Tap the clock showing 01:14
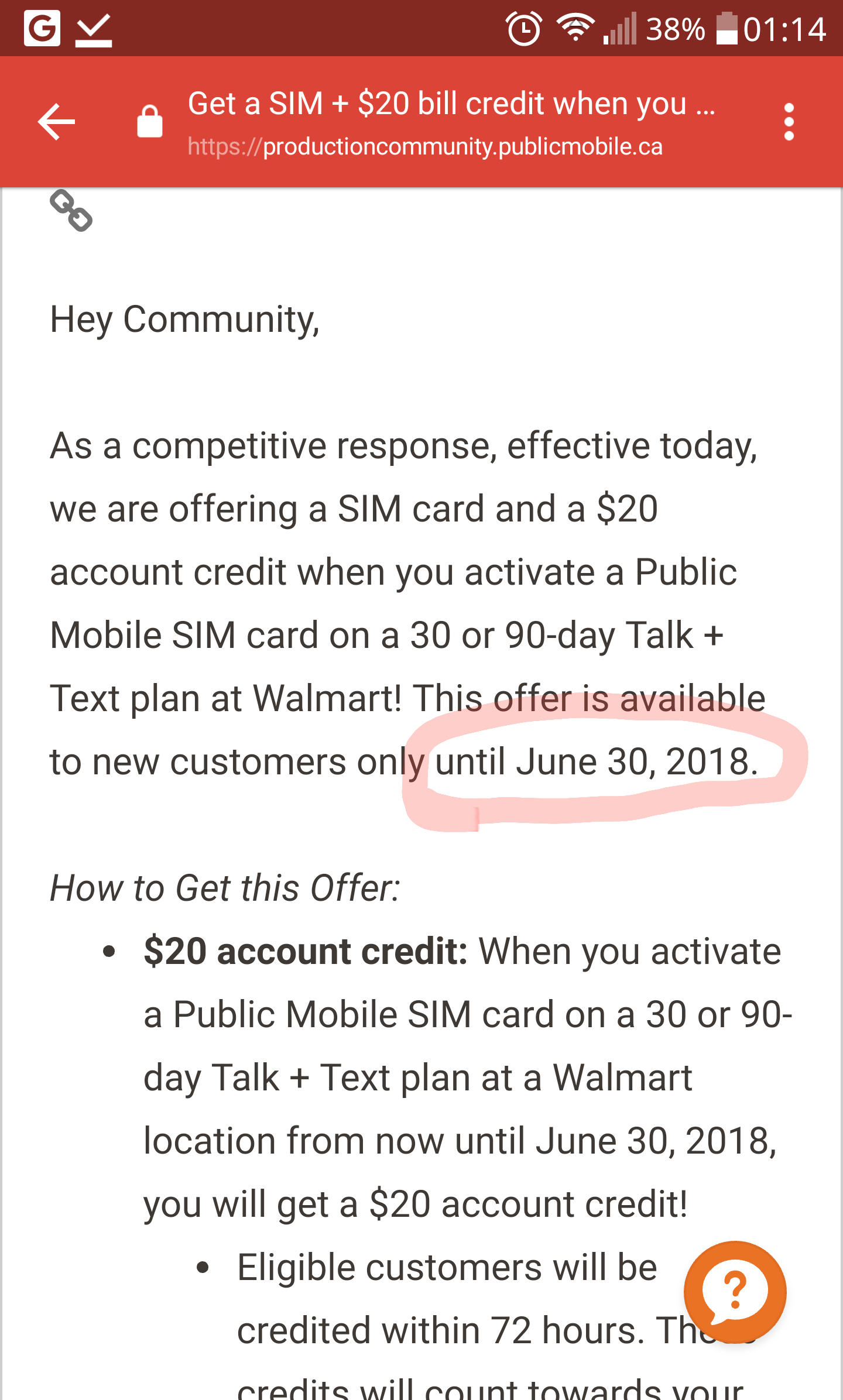The width and height of the screenshot is (843, 1400). [784, 28]
